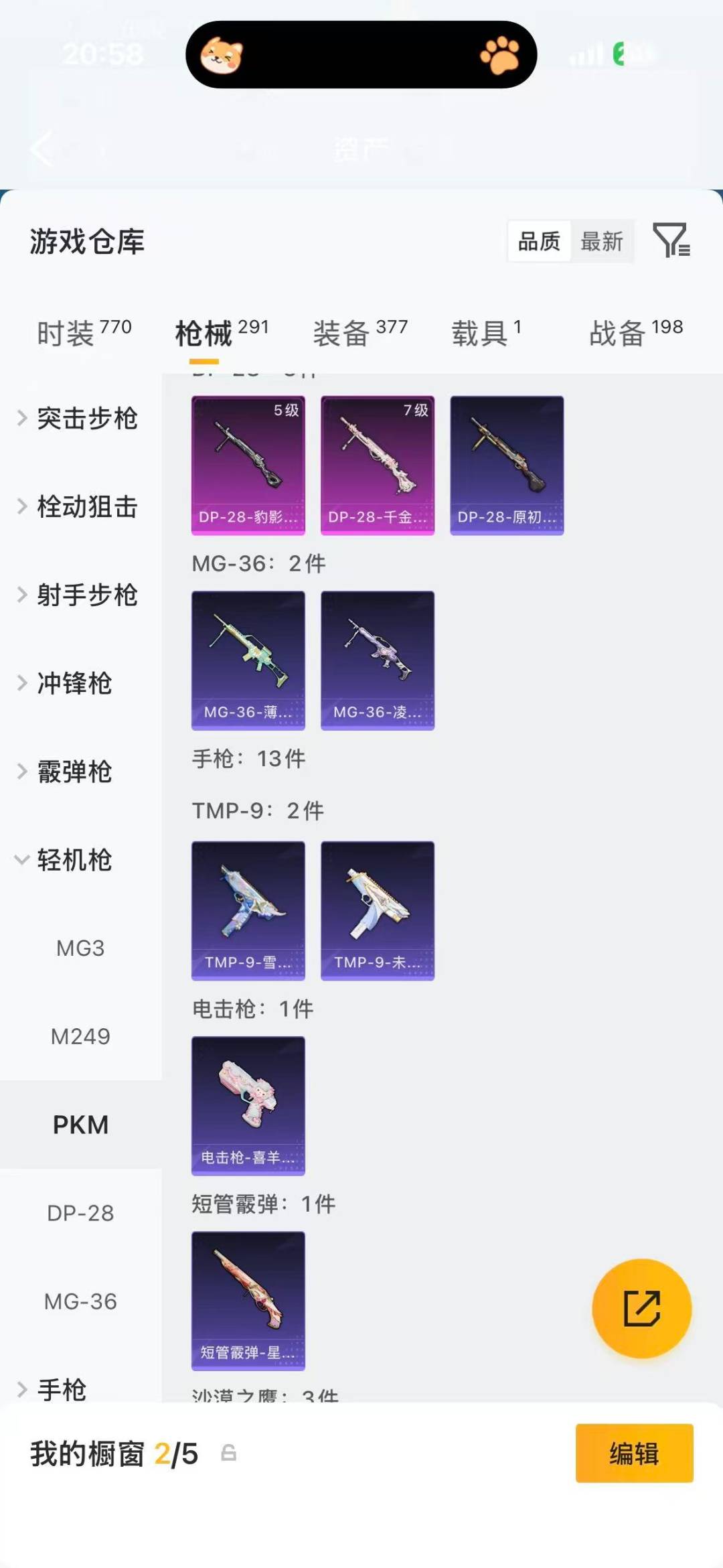
Task: Select the 最新 sorting option
Action: point(602,242)
